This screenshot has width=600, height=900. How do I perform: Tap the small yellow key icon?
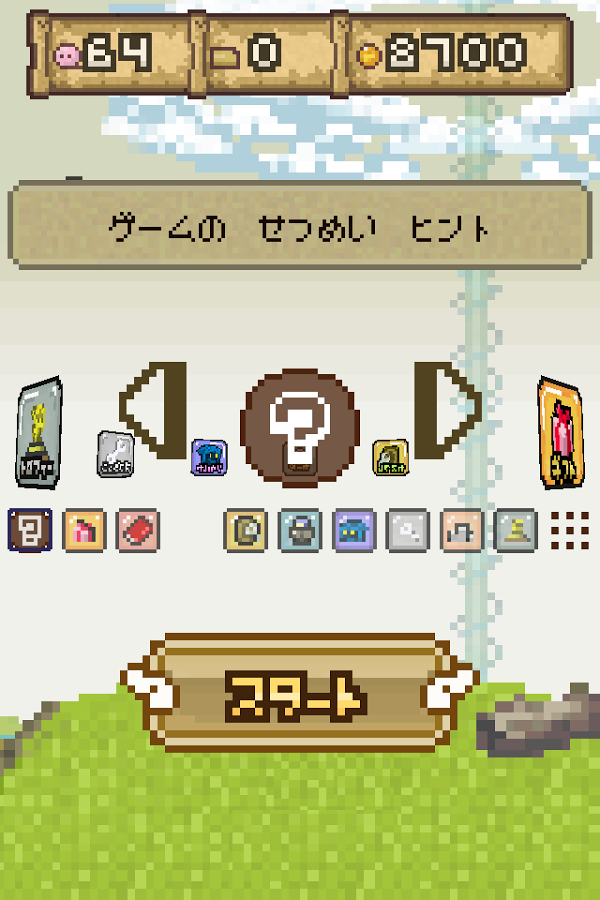click(390, 457)
